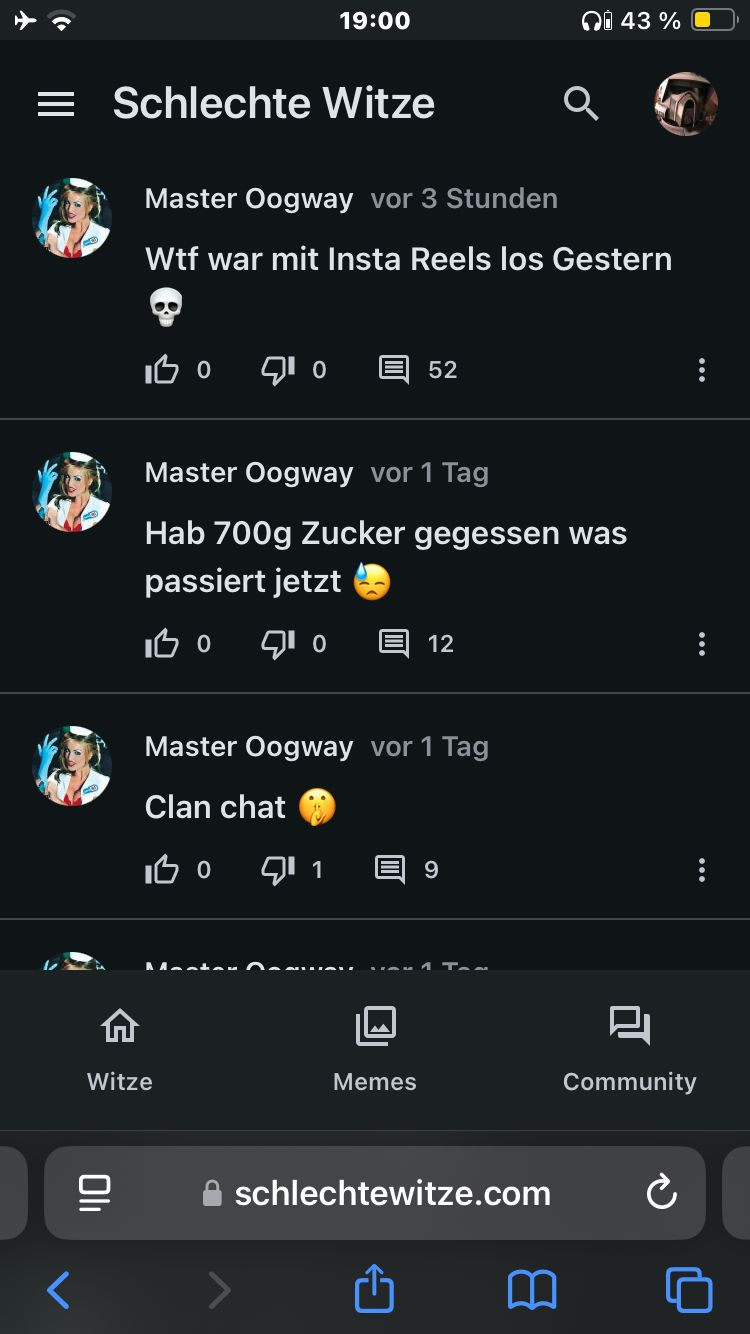Image resolution: width=750 pixels, height=1334 pixels.
Task: Dislike the Insta Reels post
Action: click(x=278, y=370)
